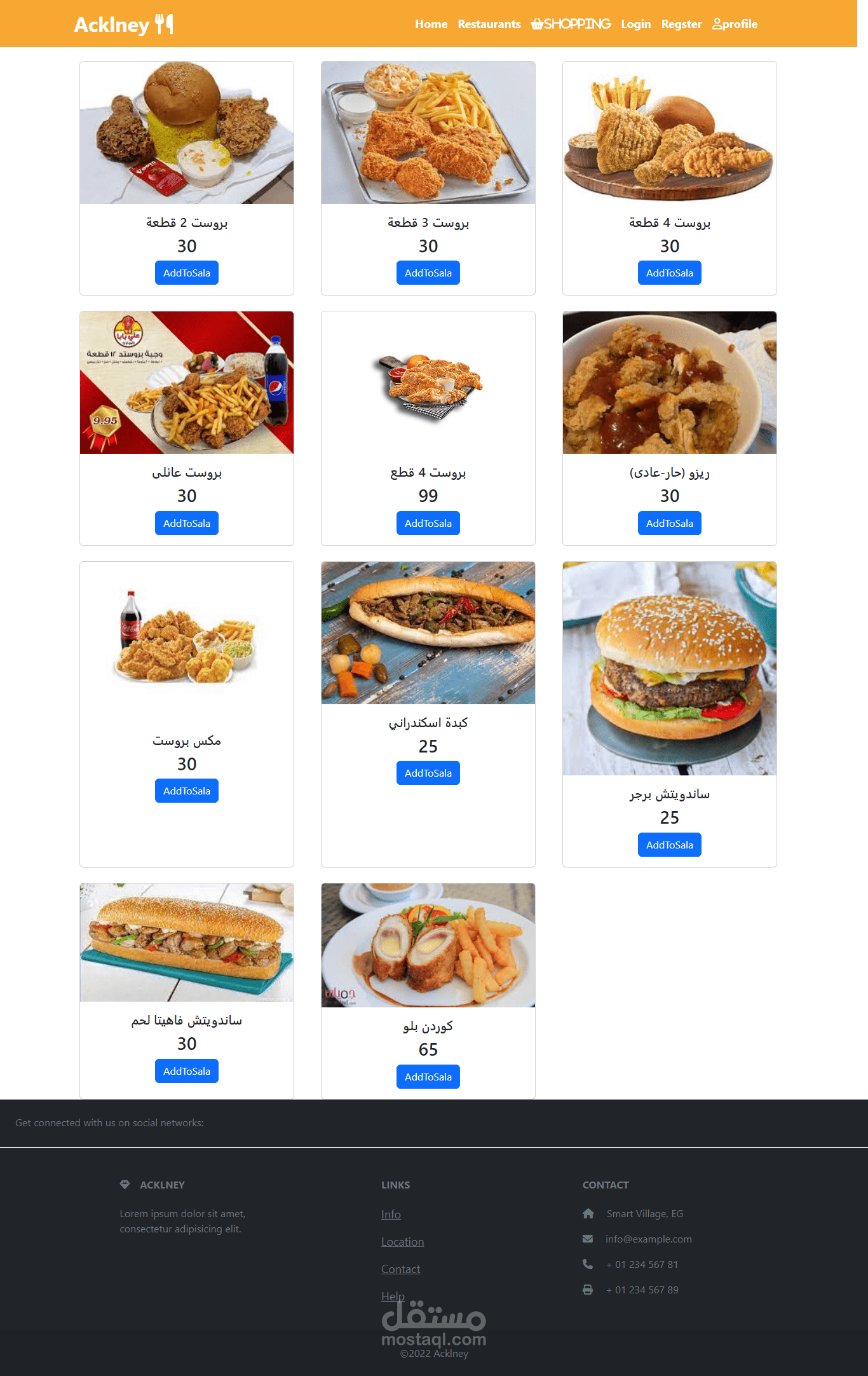The image size is (868, 1376).
Task: Open the Regster page
Action: [x=681, y=24]
